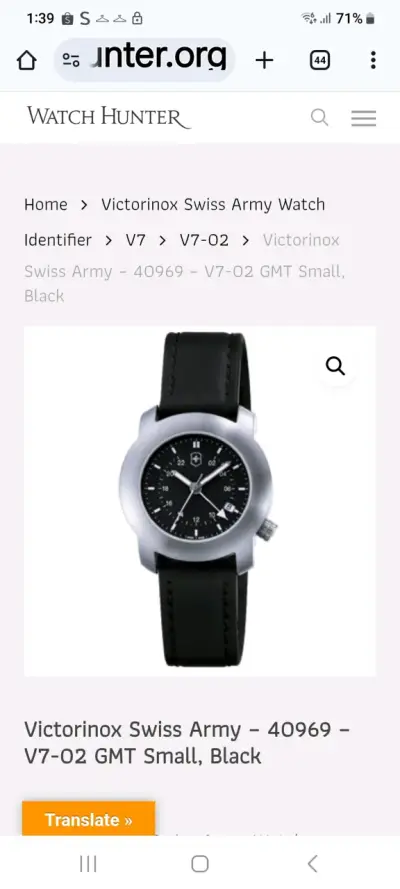
Task: Open a new browser tab
Action: pyautogui.click(x=265, y=60)
